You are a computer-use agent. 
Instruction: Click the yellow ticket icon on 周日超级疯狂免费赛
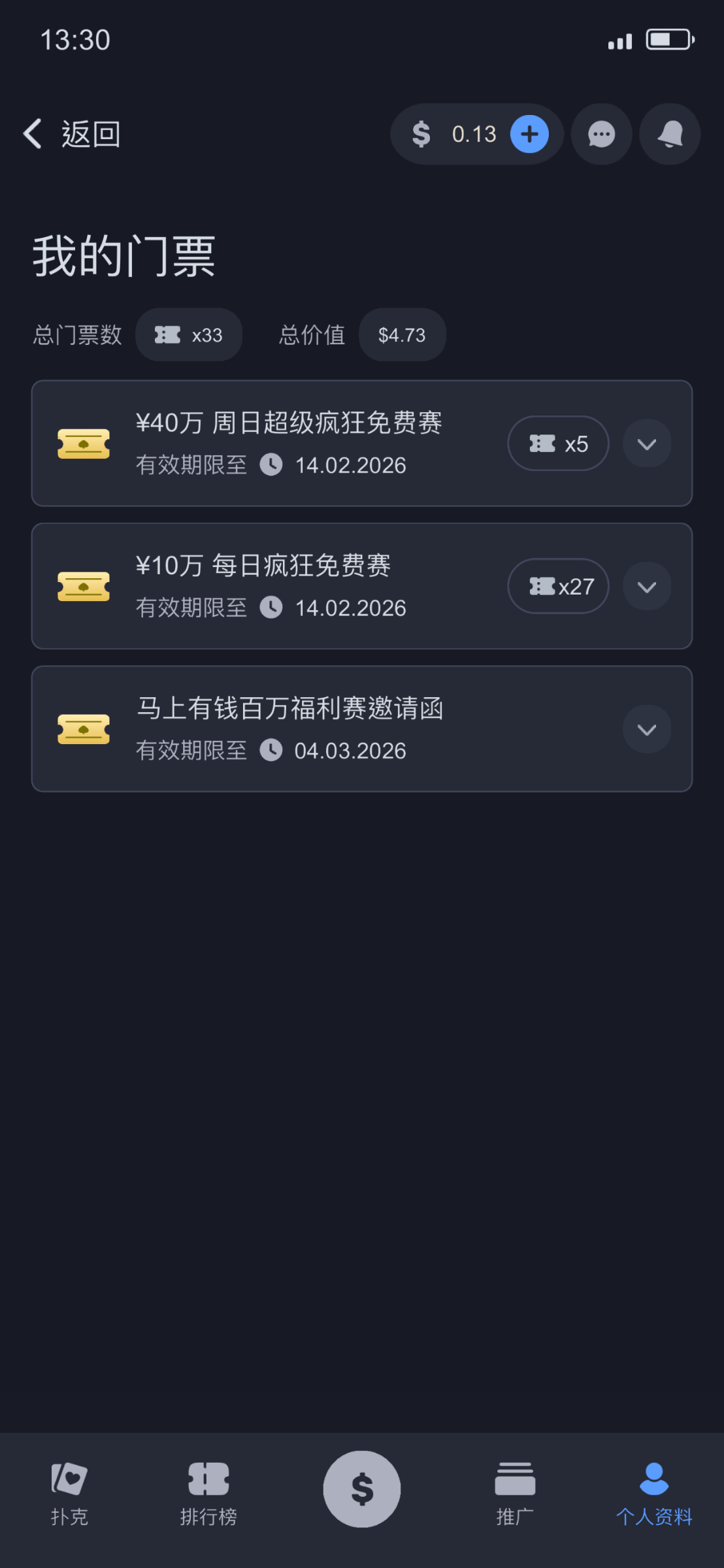point(83,444)
